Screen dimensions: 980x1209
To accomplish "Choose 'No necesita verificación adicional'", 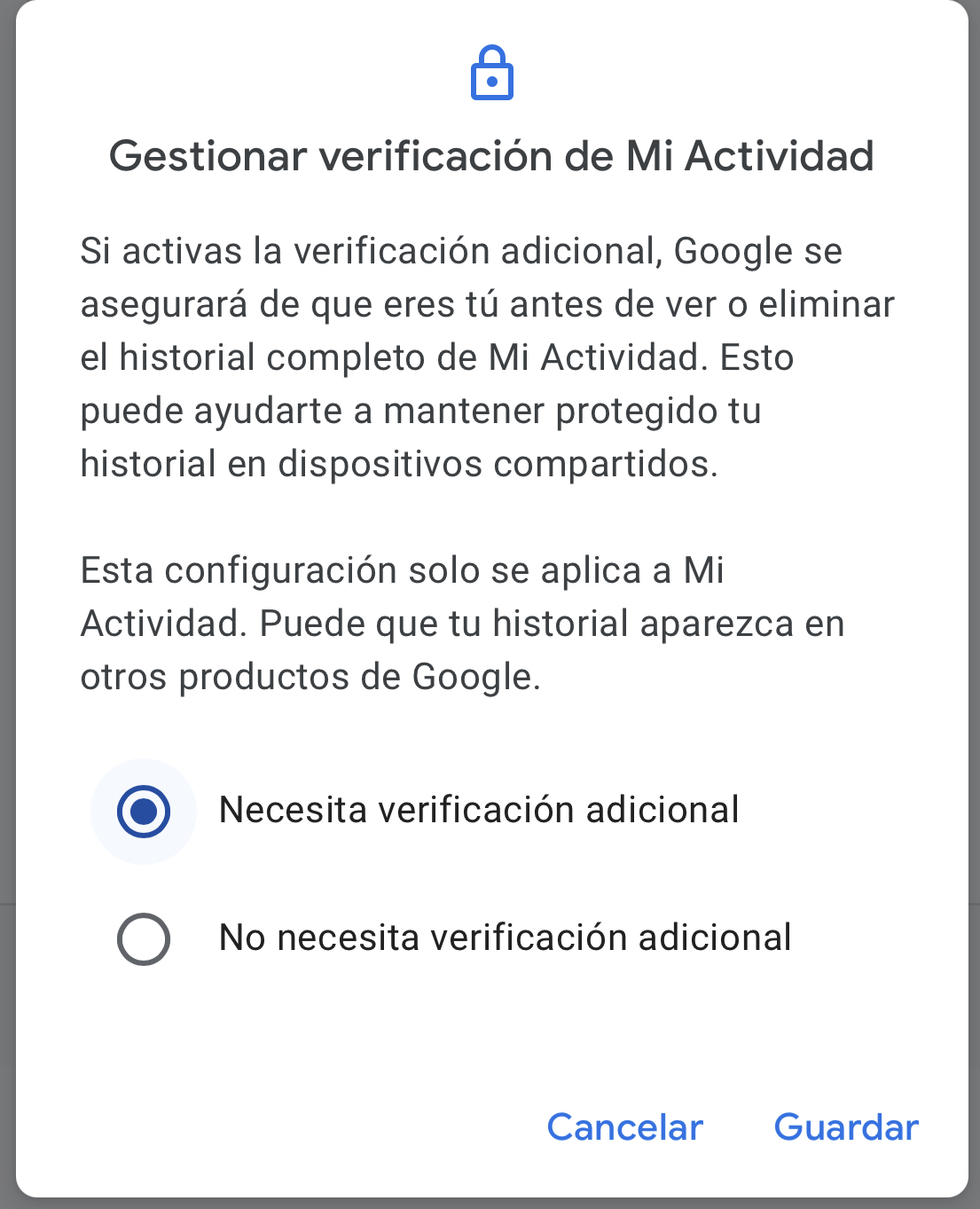I will click(x=144, y=938).
